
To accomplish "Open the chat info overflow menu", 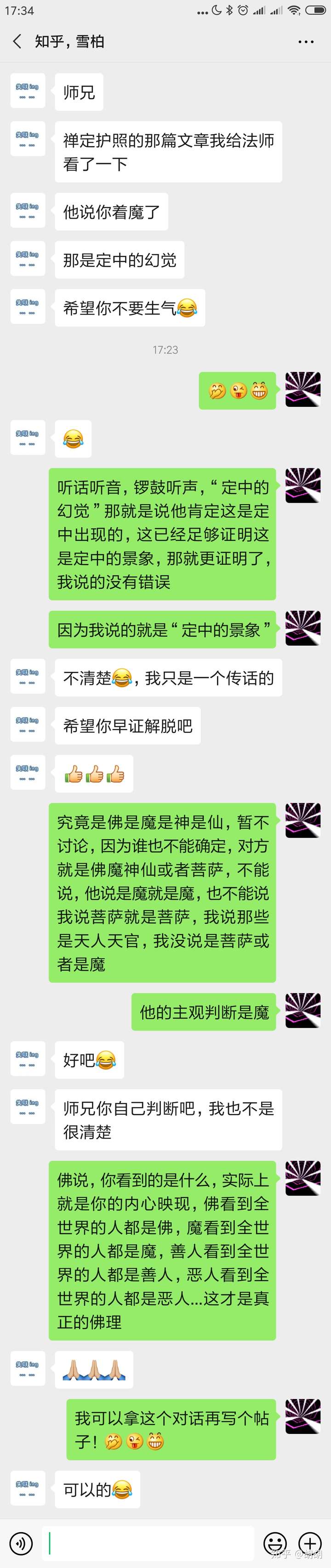I will [x=306, y=42].
